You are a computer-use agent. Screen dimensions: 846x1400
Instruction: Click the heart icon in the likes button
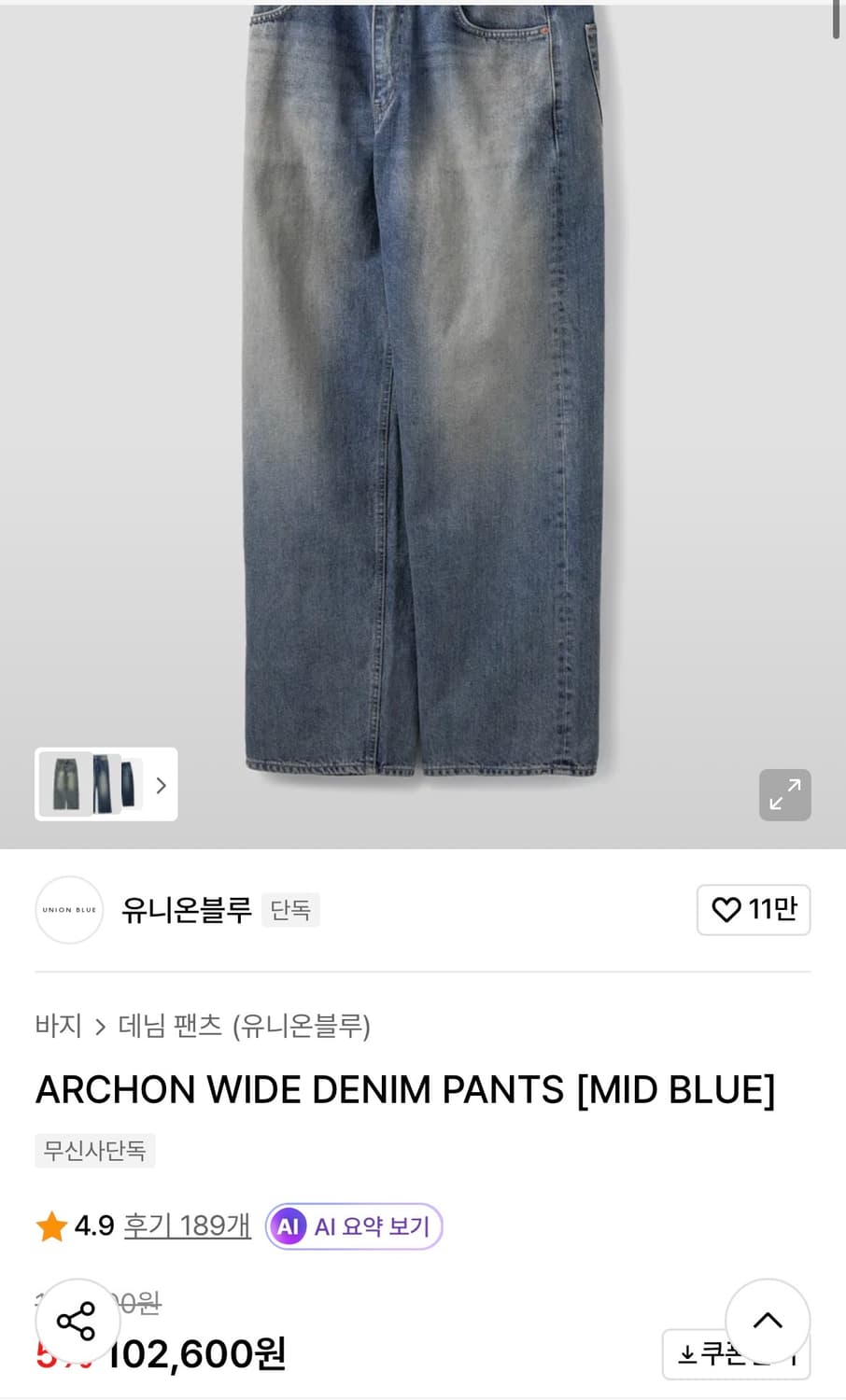726,910
